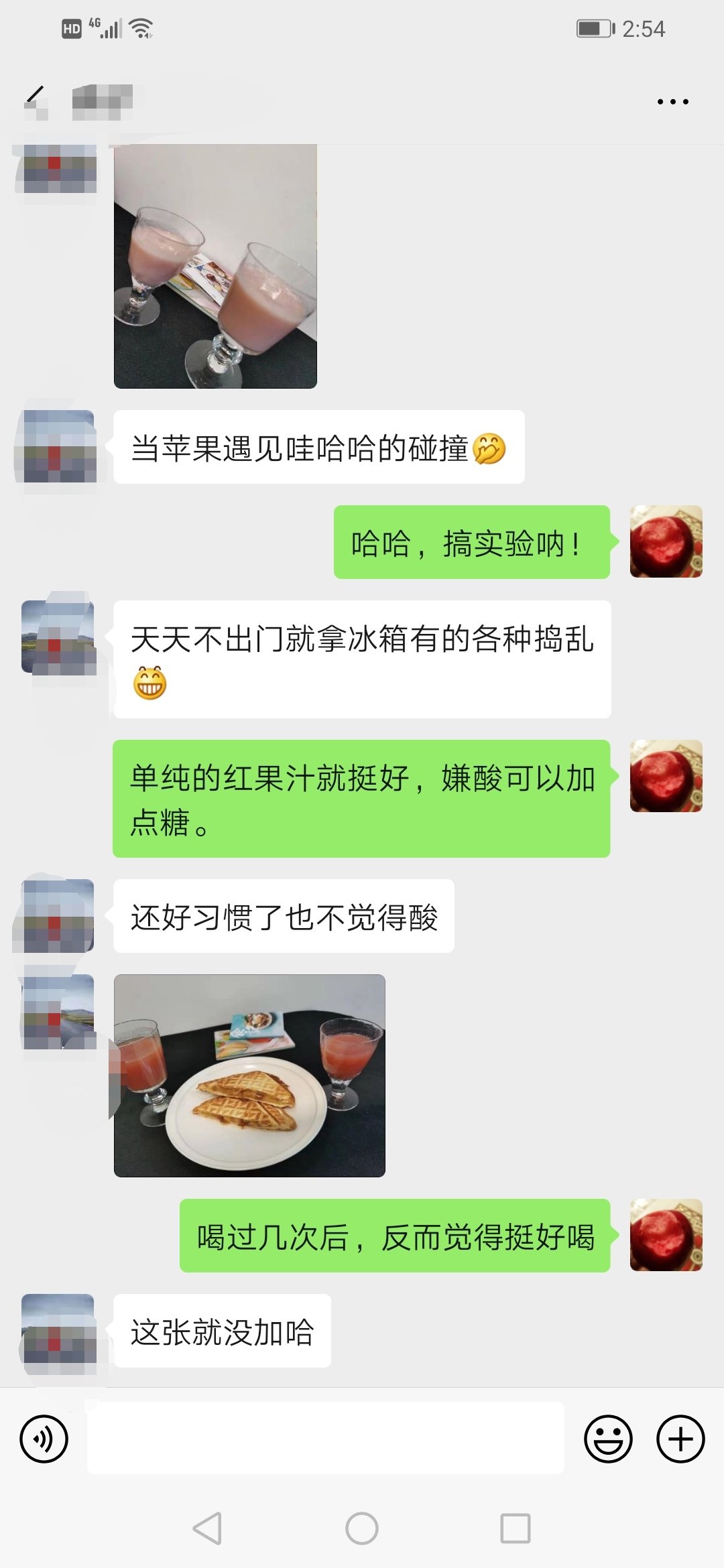Image resolution: width=724 pixels, height=1568 pixels.
Task: Open the waffle sandwich and juice photo
Action: (249, 1075)
